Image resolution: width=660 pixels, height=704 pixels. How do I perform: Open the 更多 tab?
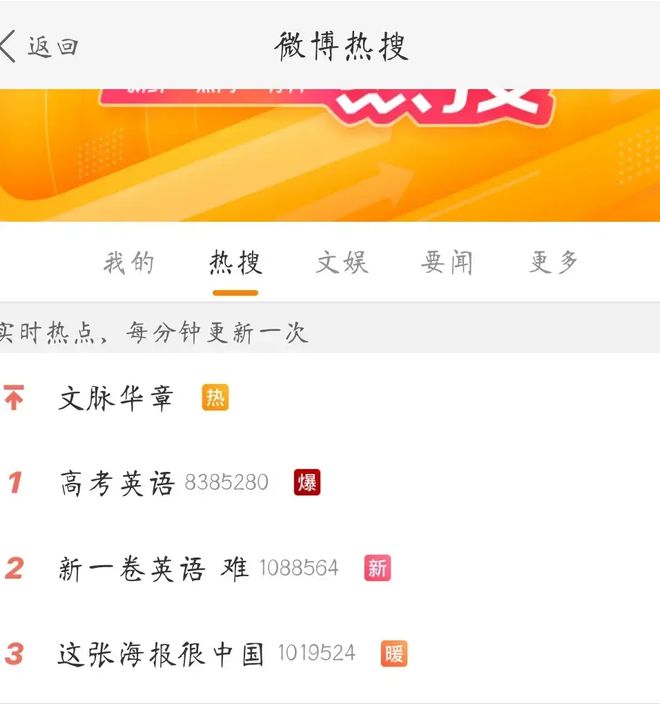point(553,263)
